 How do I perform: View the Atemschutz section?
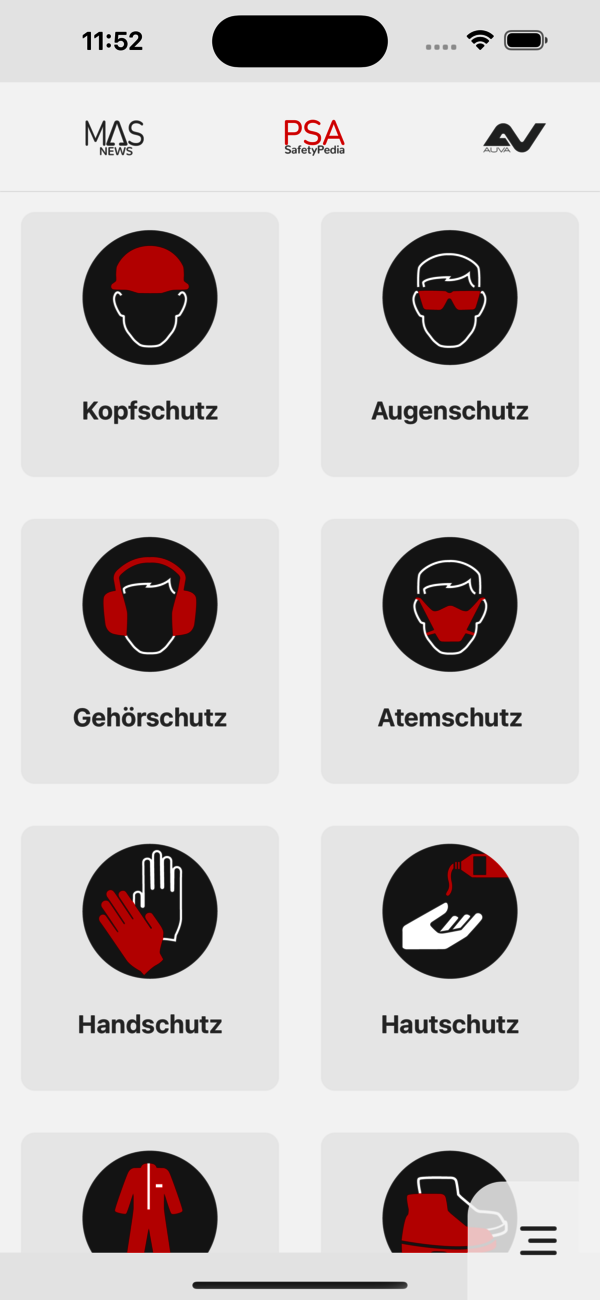coord(450,651)
